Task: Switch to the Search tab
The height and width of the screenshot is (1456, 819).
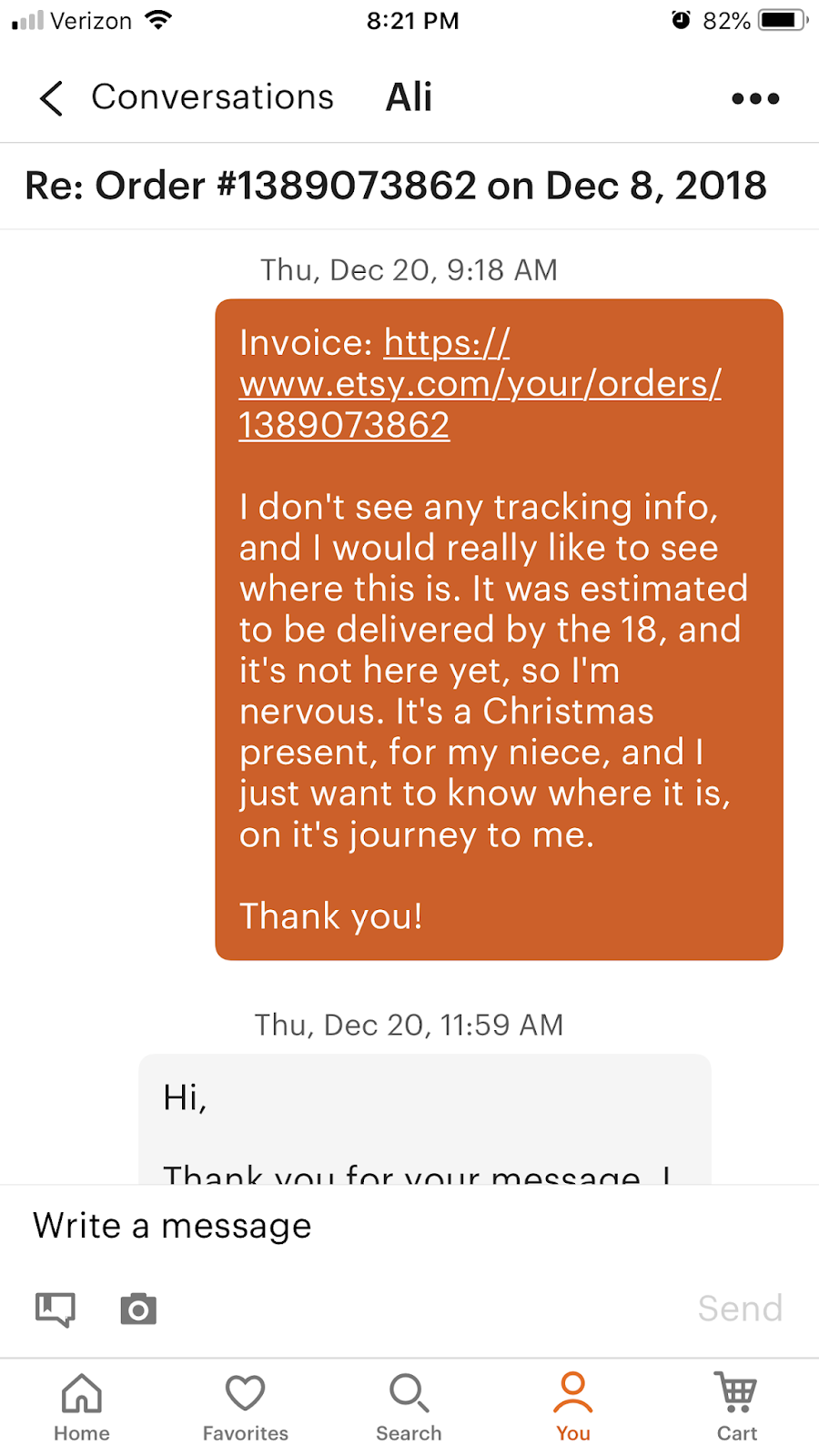Action: click(x=409, y=1407)
